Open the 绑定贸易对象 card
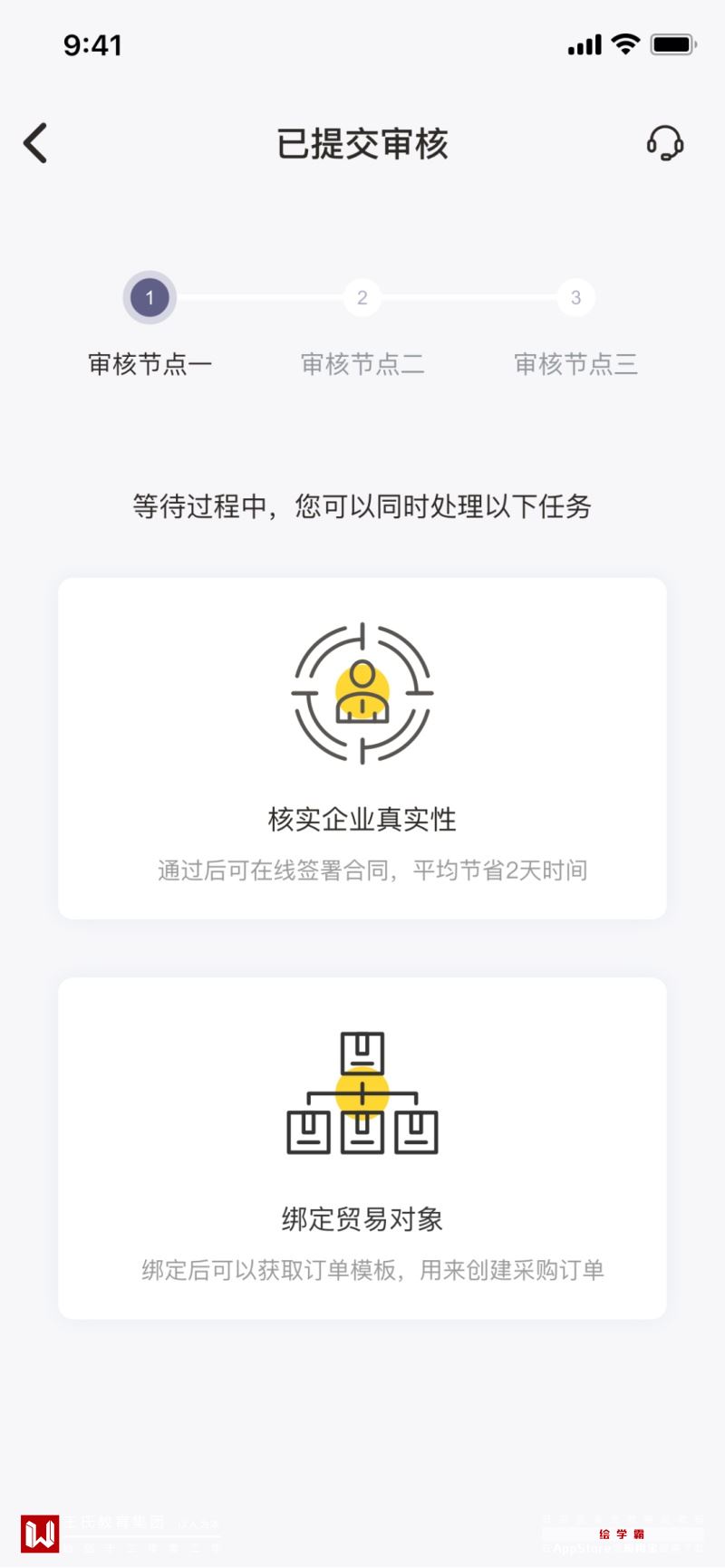This screenshot has width=725, height=1568. (x=362, y=1148)
